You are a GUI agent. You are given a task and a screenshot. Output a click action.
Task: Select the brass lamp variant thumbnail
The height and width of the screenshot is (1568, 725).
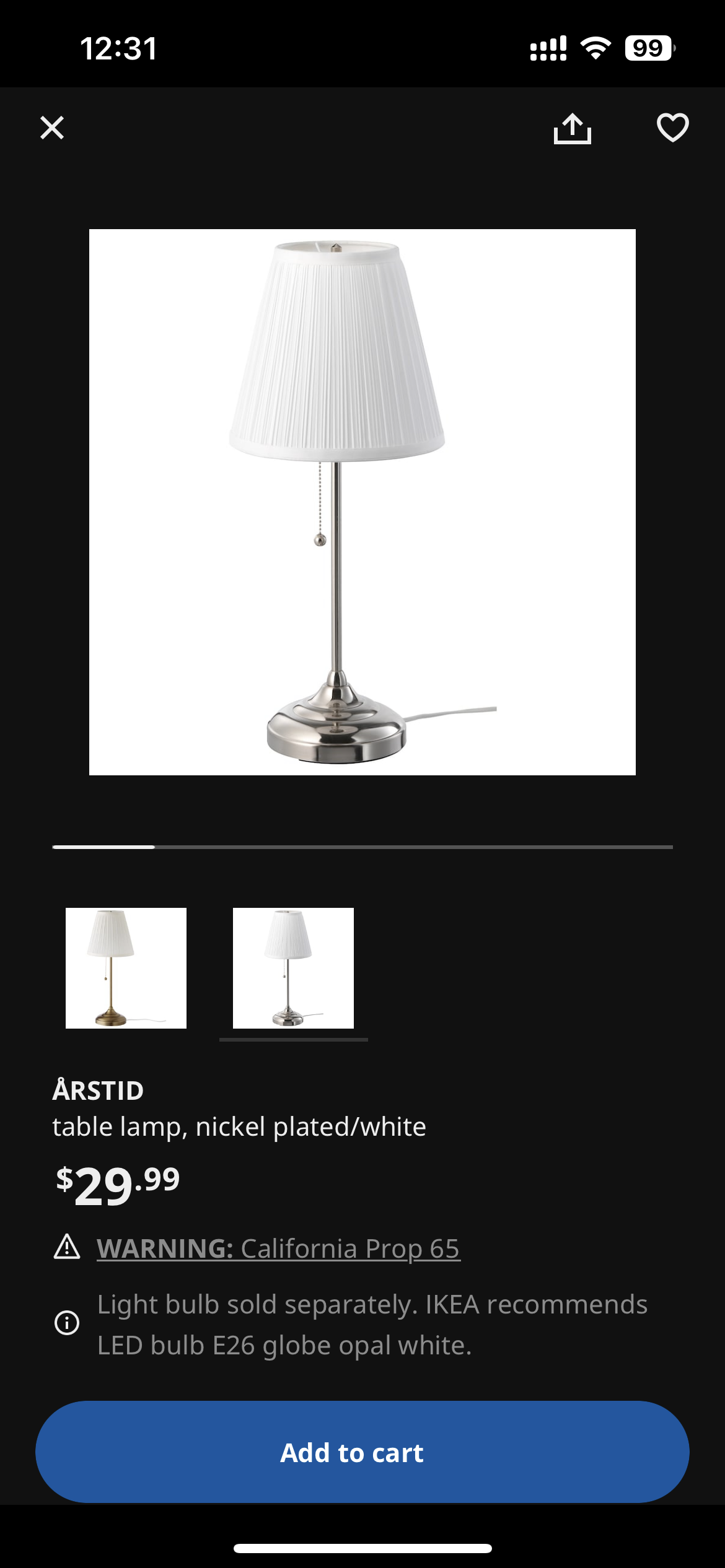tap(126, 968)
